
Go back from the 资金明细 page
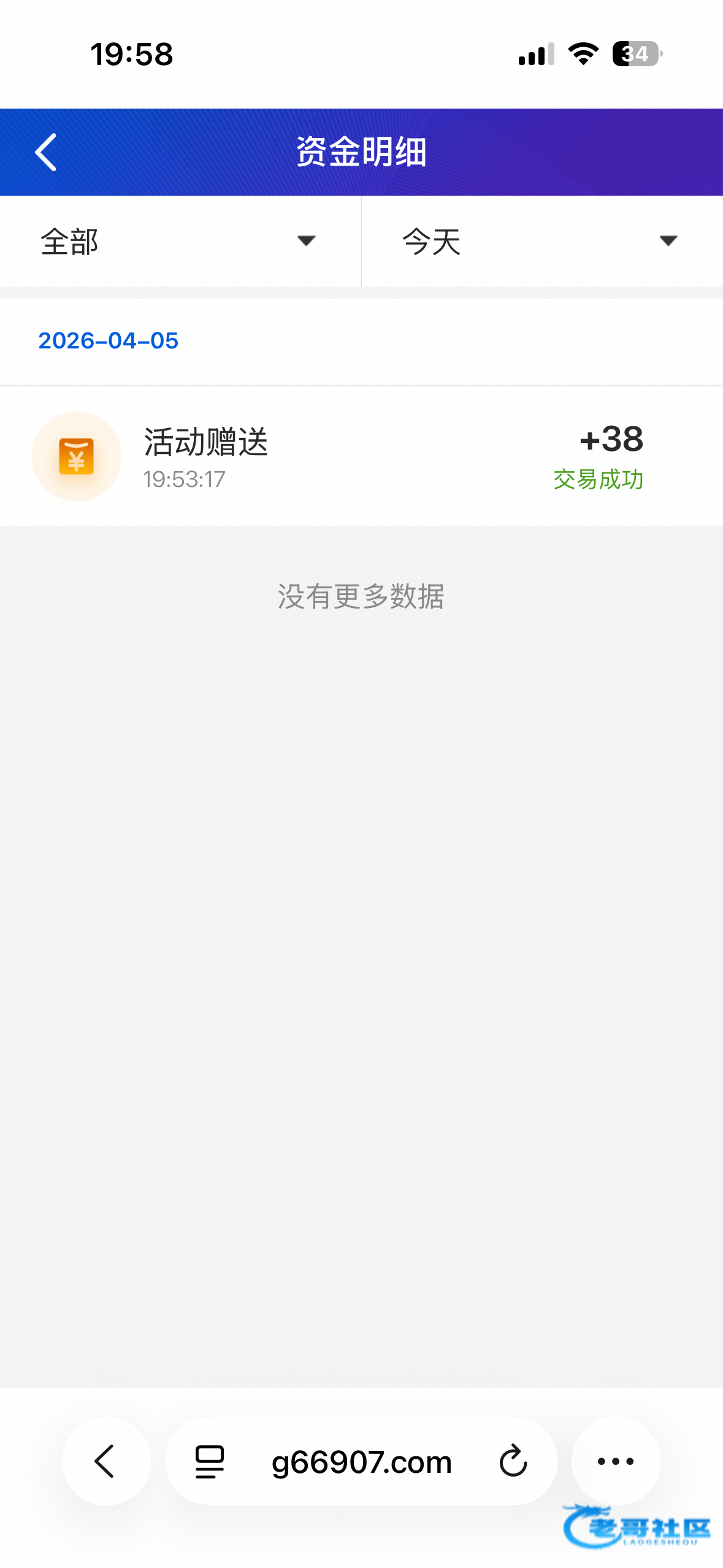(46, 152)
